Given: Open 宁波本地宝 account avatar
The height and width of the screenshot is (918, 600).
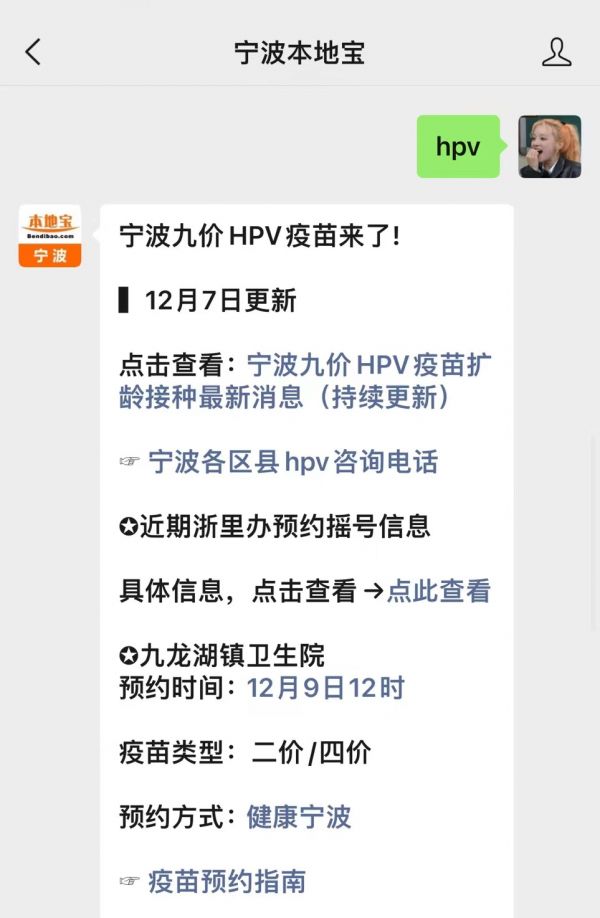Looking at the screenshot, I should 50,236.
